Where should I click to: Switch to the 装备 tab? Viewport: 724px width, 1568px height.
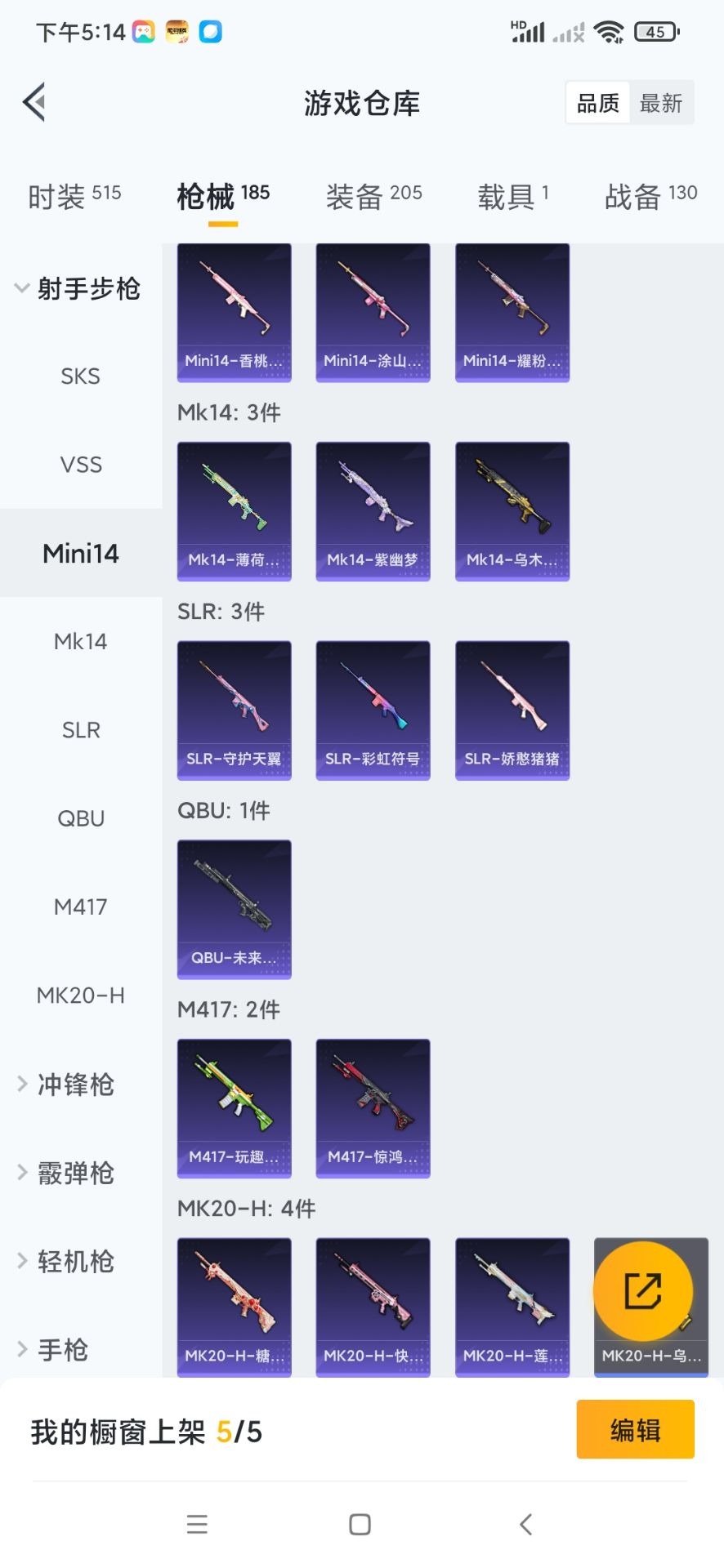(x=373, y=196)
